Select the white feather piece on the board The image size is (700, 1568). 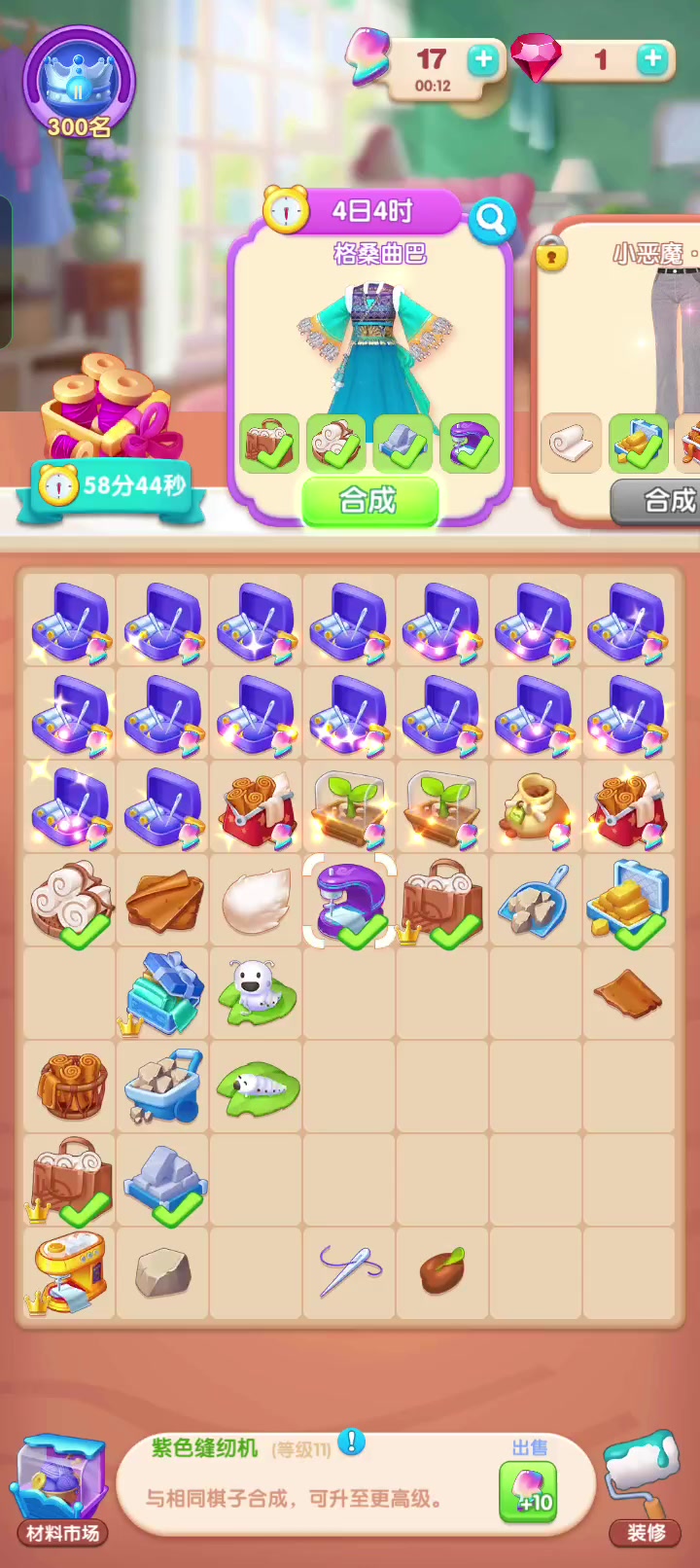click(257, 901)
